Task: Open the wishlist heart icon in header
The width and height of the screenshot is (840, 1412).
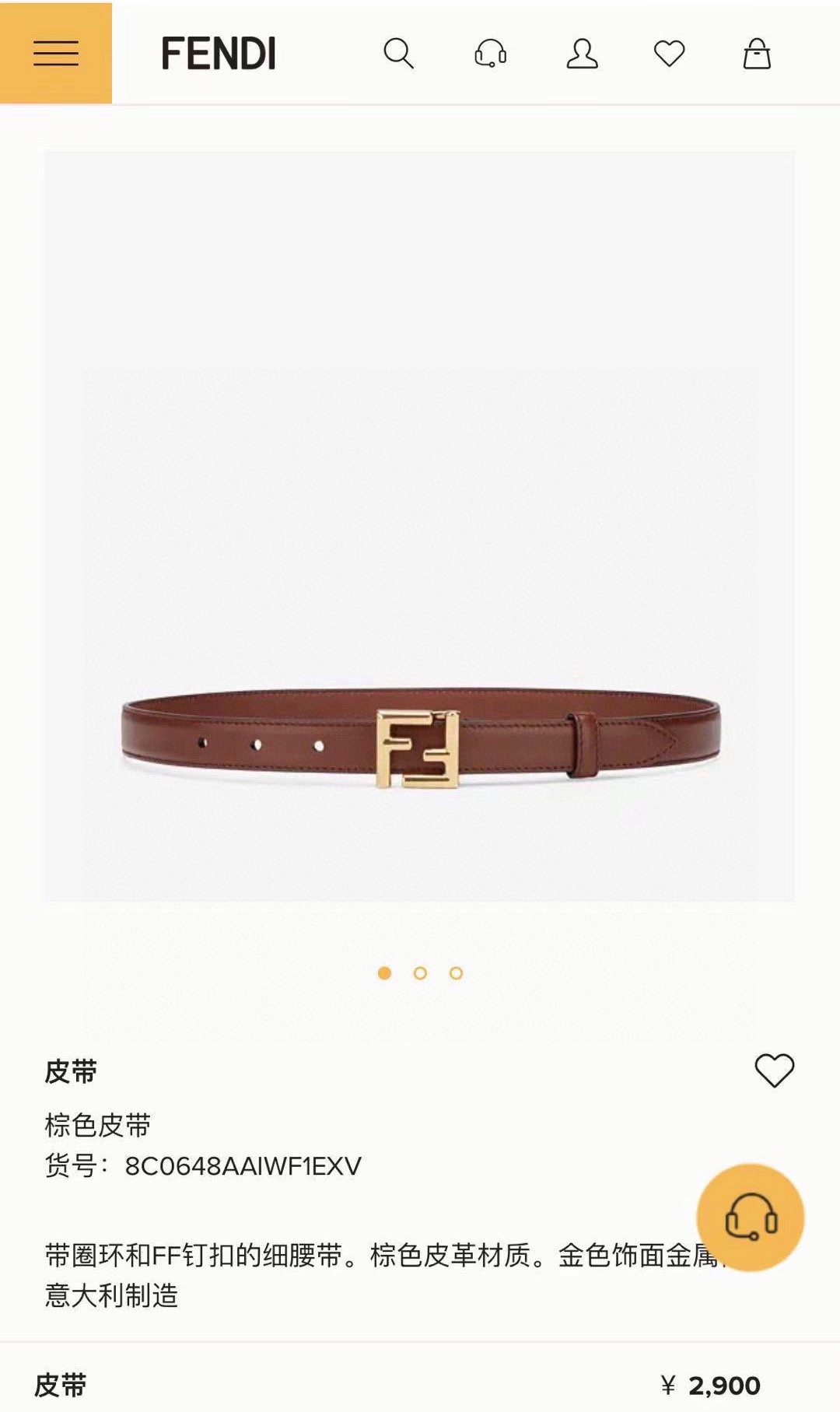Action: (x=667, y=54)
